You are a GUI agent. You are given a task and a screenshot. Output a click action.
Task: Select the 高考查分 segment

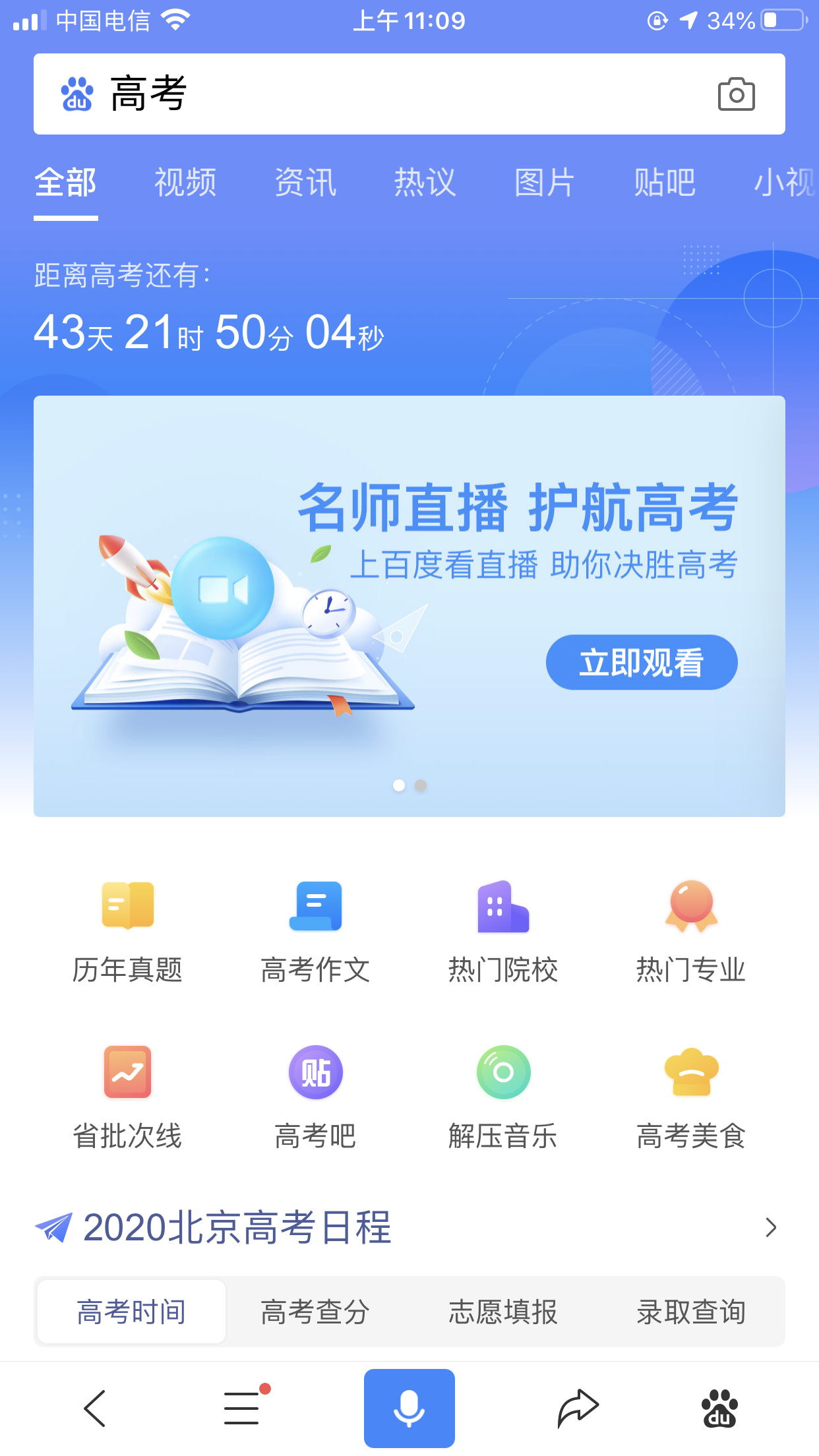pos(315,1312)
